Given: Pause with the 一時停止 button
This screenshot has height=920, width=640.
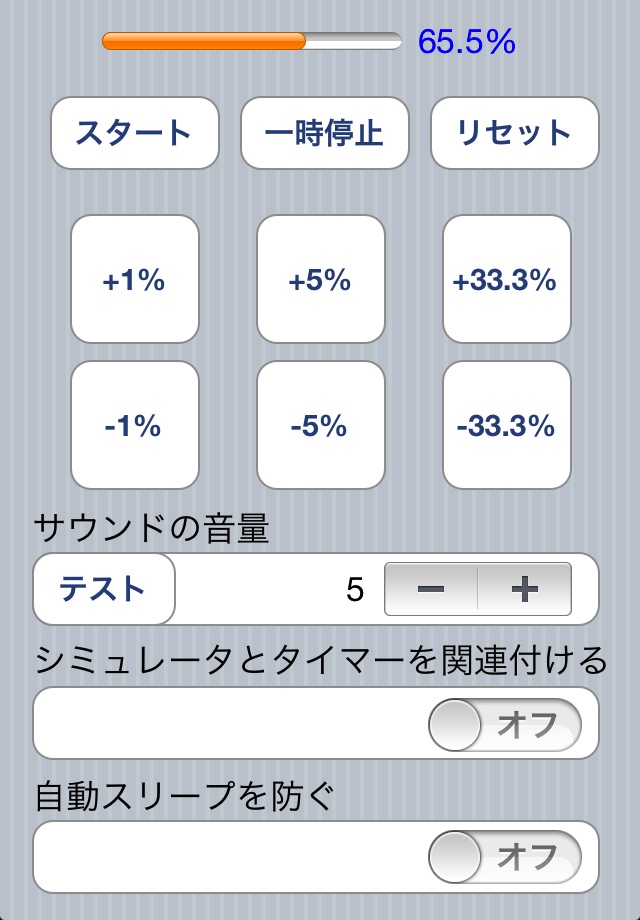Looking at the screenshot, I should [324, 133].
